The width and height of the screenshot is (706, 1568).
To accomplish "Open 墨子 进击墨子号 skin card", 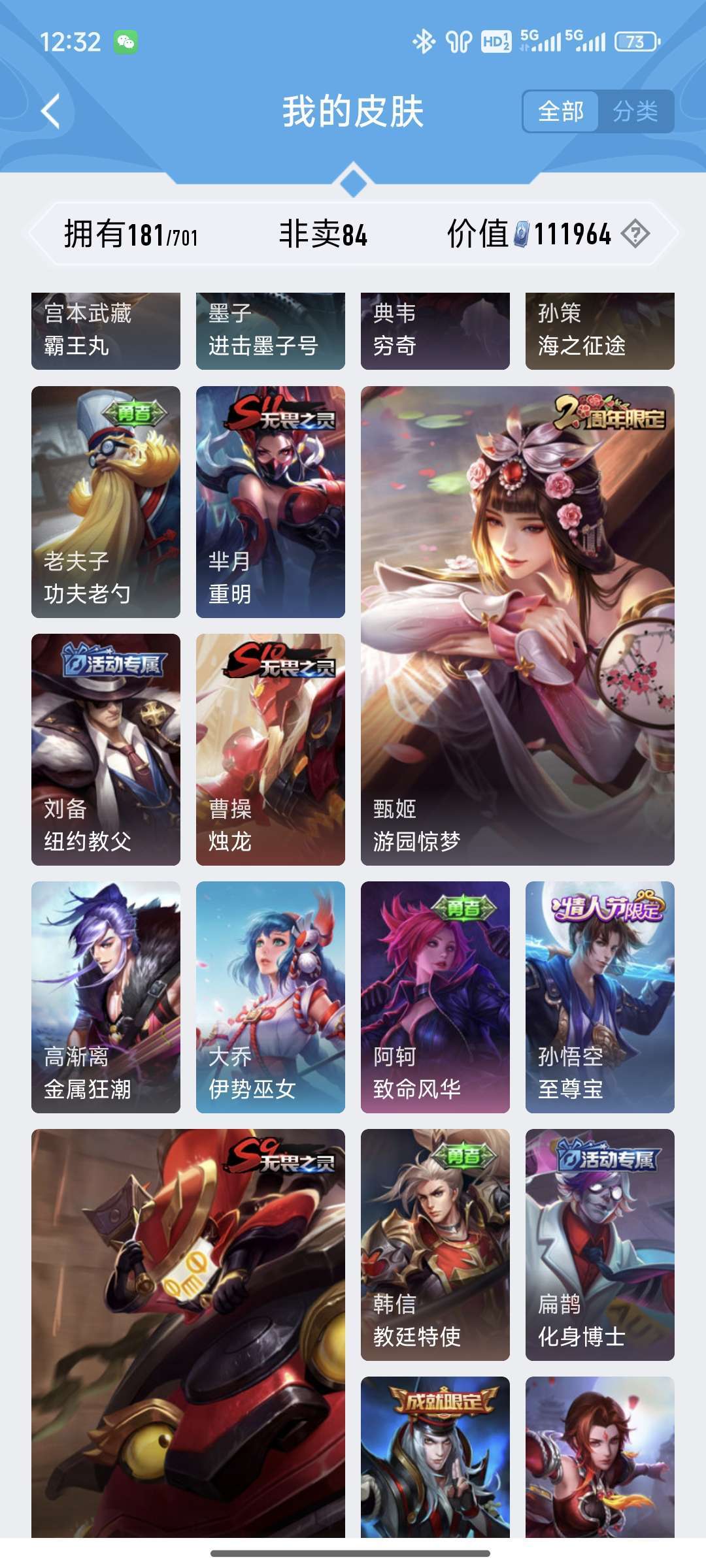I will click(x=271, y=331).
